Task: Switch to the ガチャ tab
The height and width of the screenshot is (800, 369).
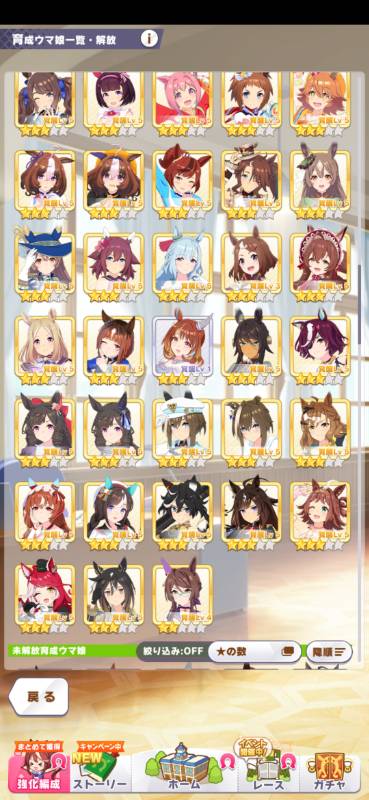Action: (x=329, y=768)
